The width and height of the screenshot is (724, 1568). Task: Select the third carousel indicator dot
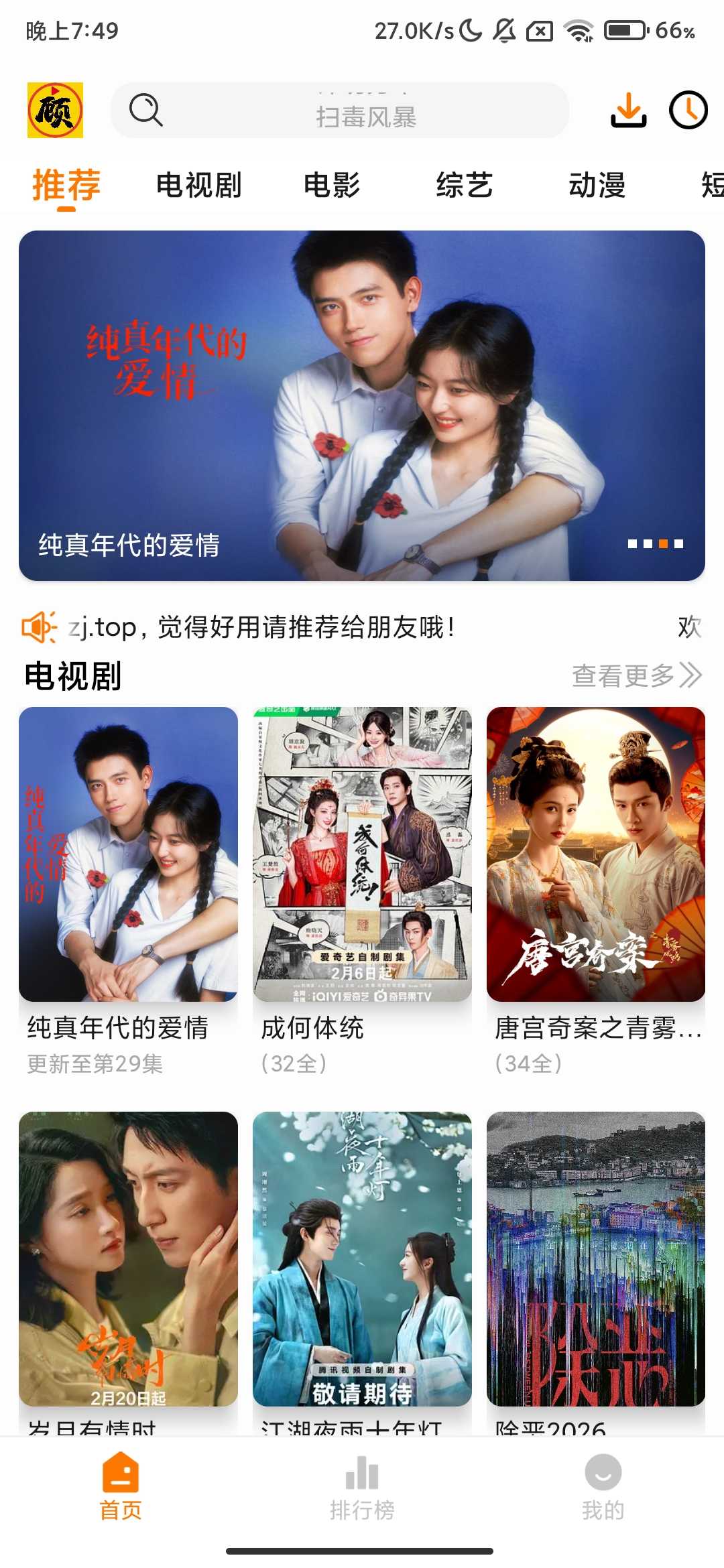(664, 545)
